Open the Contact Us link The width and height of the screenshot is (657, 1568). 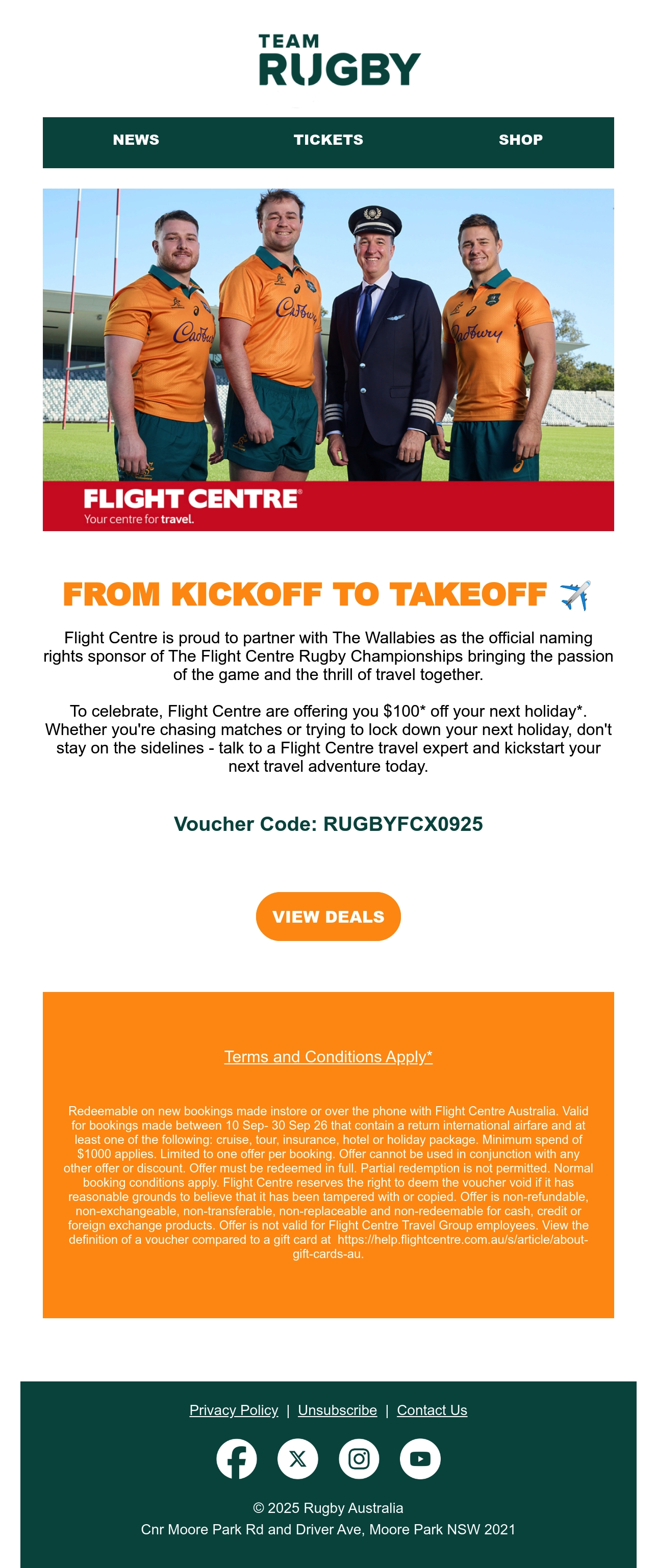[x=432, y=1410]
